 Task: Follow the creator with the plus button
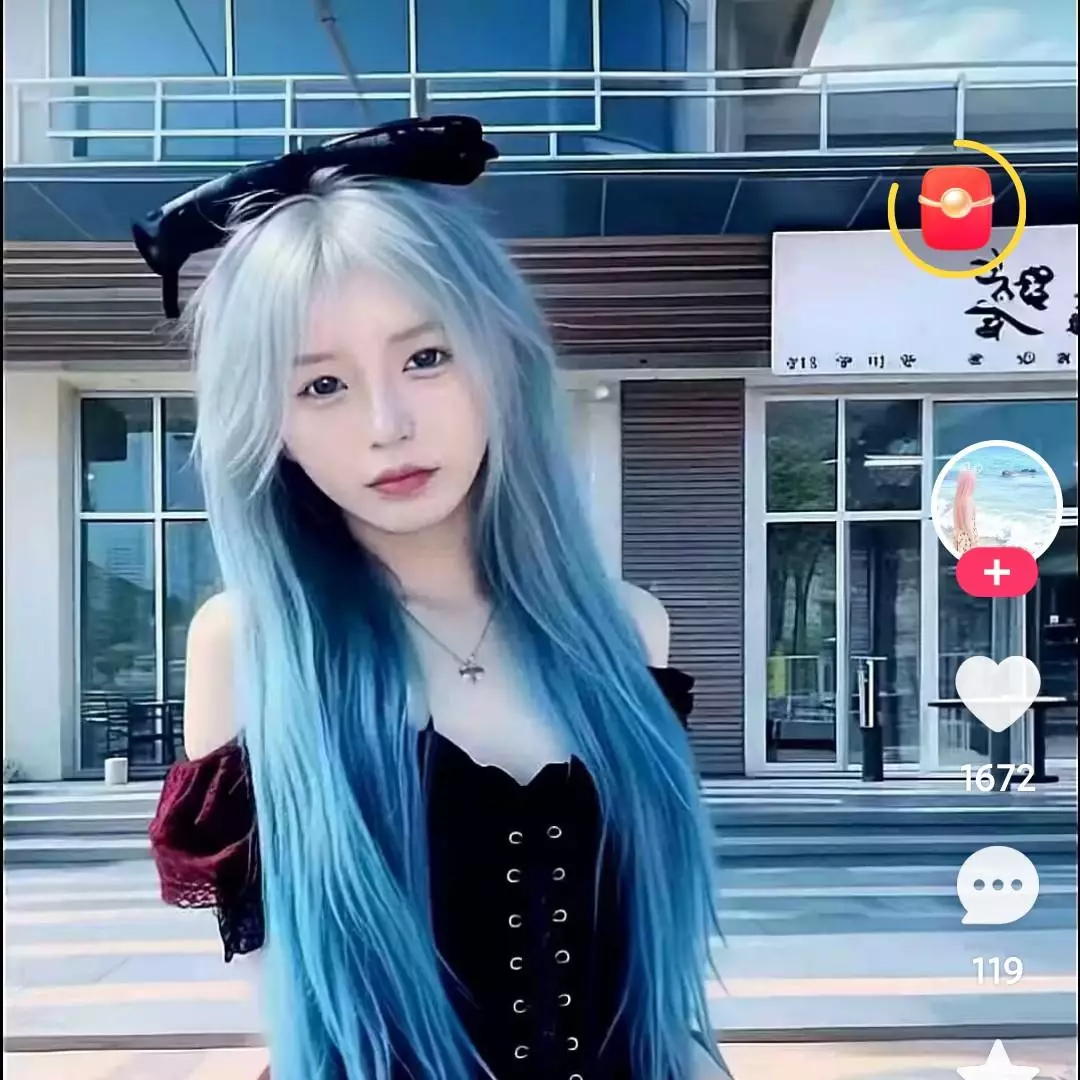996,573
